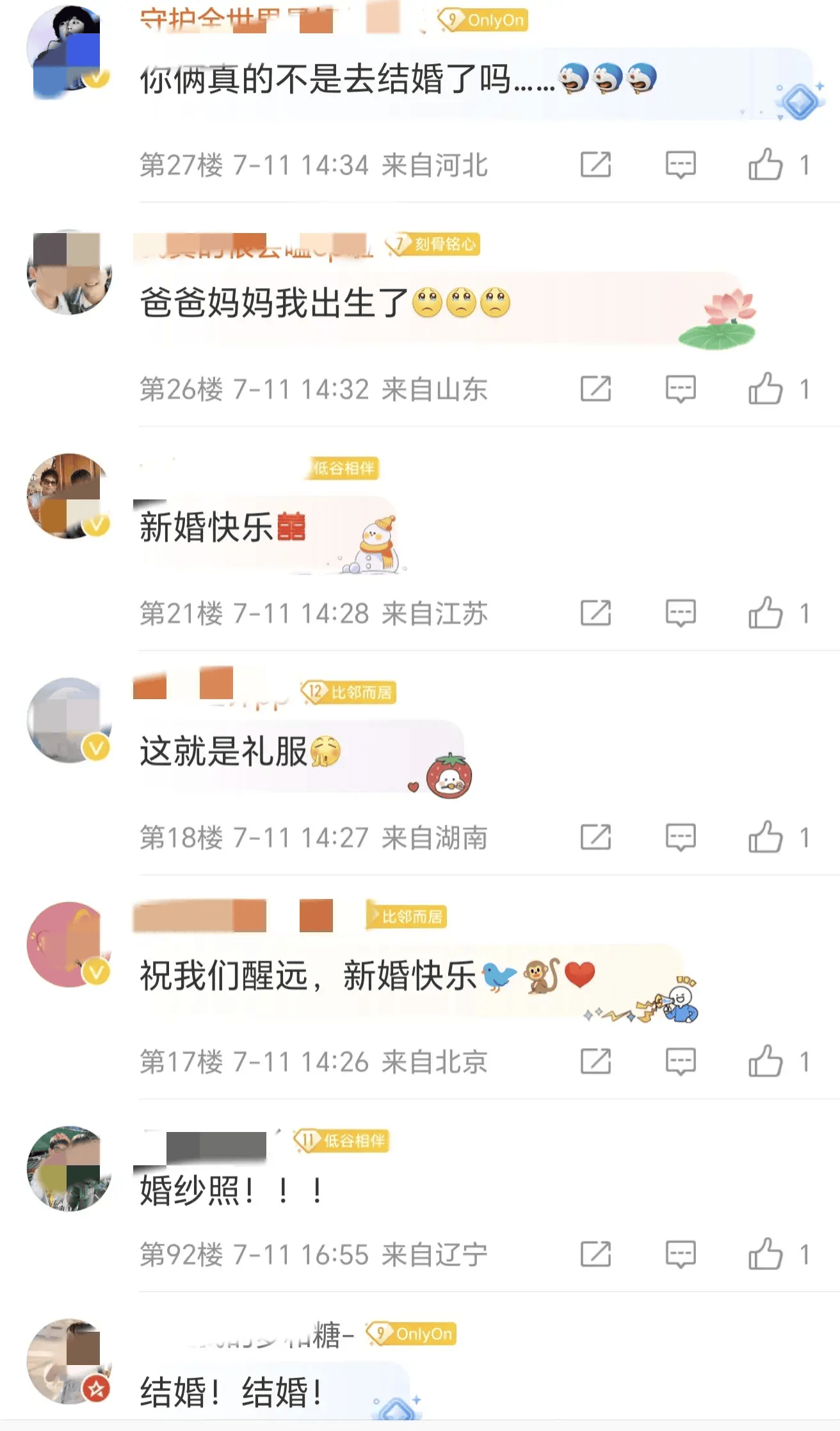Image resolution: width=840 pixels, height=1431 pixels.
Task: Share the 第17楼 comment
Action: (595, 1061)
